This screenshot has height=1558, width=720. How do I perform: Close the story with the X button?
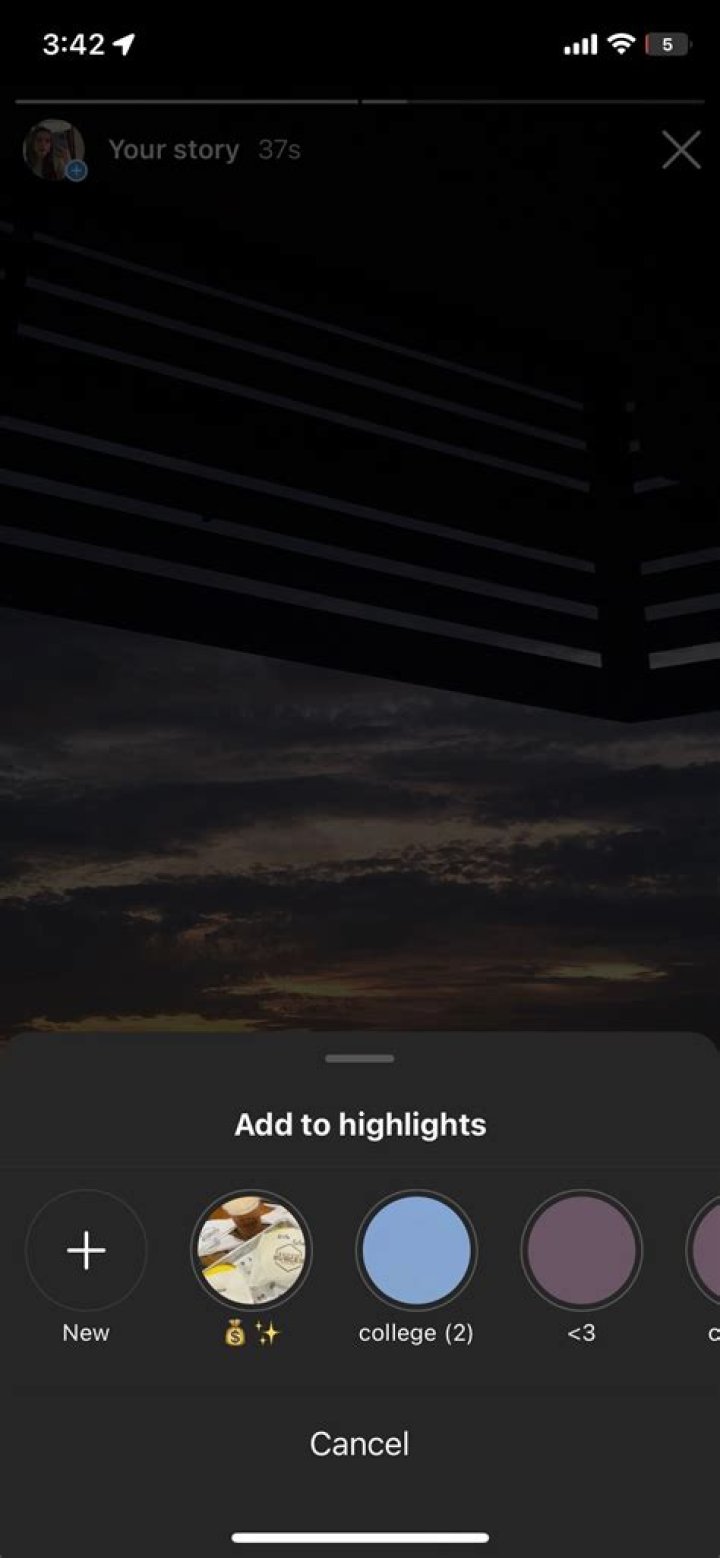click(x=681, y=150)
